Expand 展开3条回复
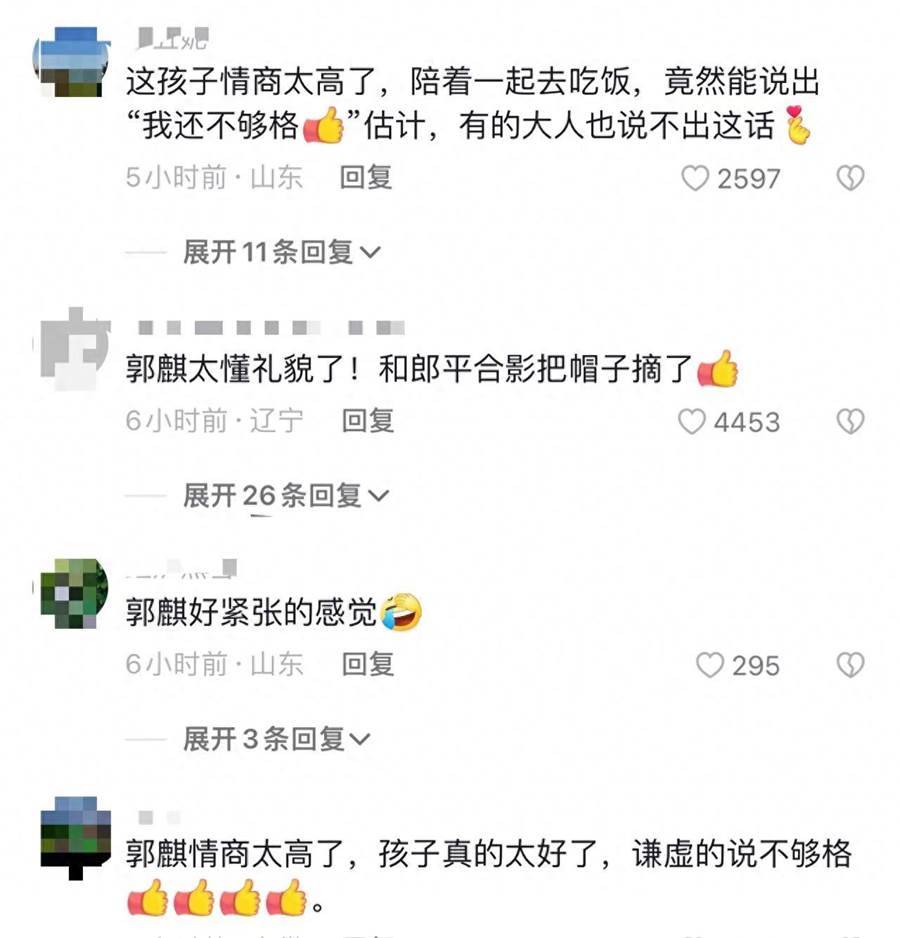 coord(276,739)
